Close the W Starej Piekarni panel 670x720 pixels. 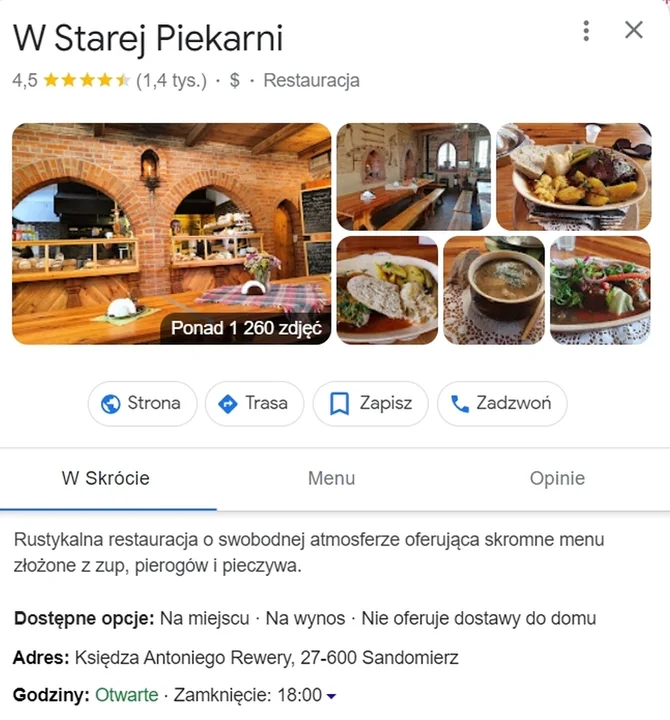634,31
